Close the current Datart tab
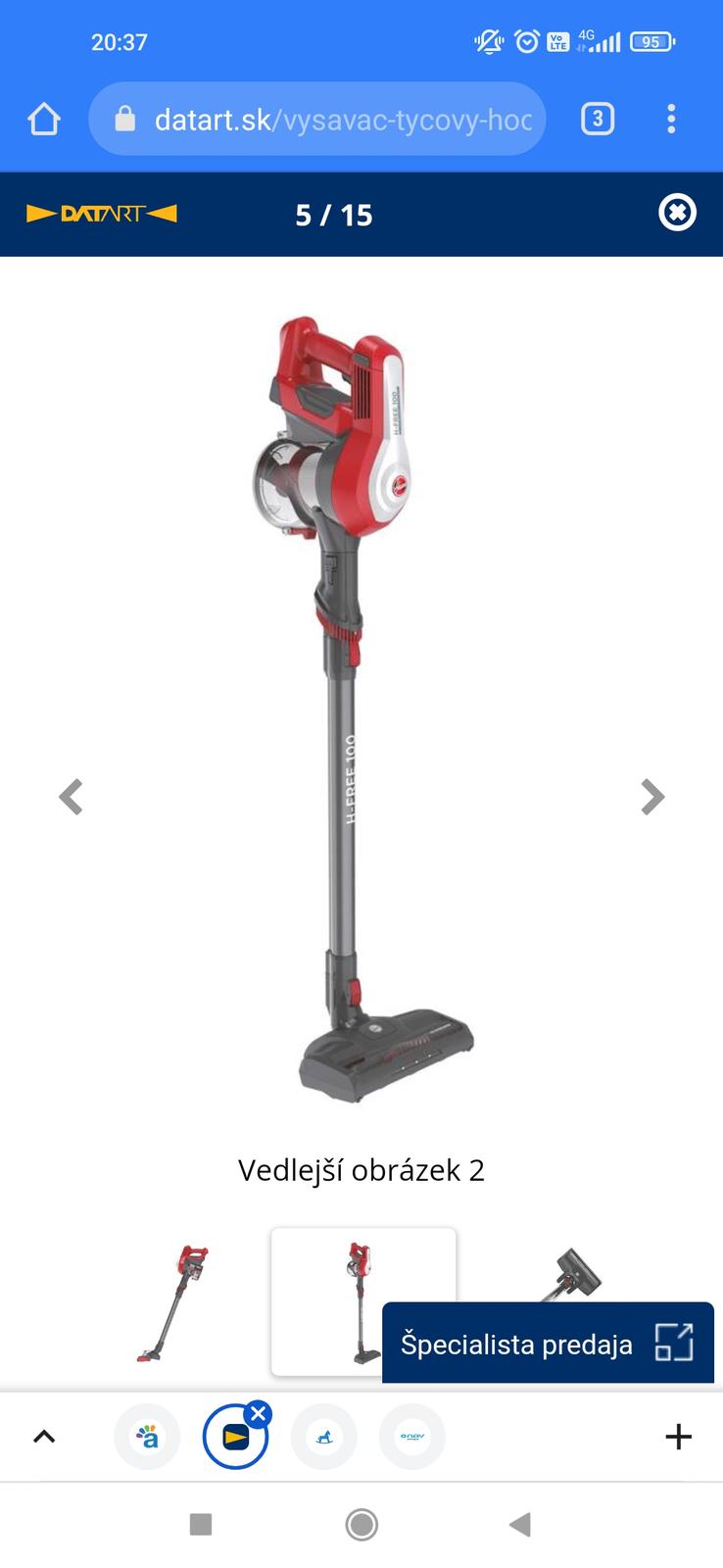 click(x=259, y=1413)
